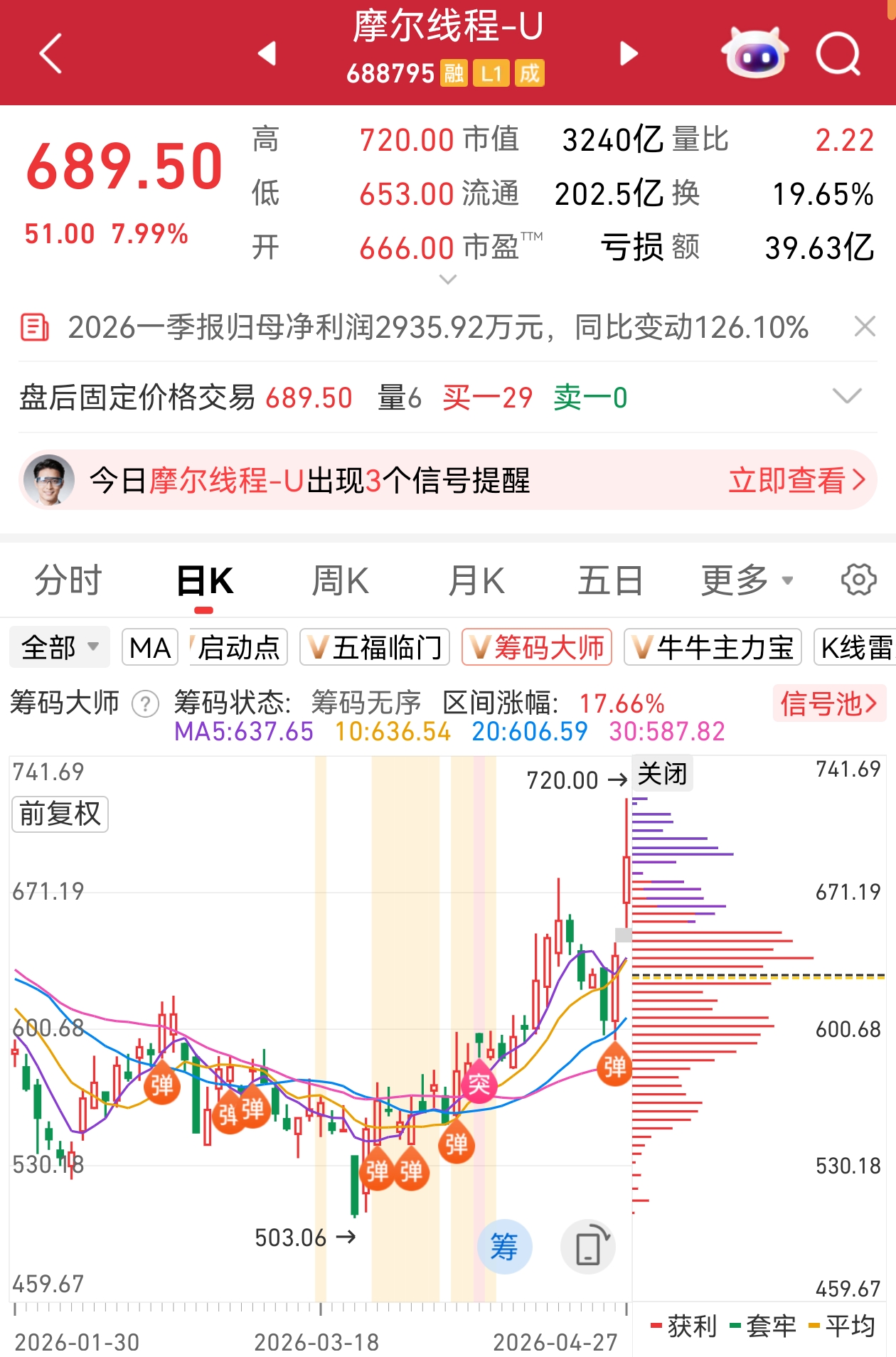Switch to the 五日 tab

(x=610, y=580)
